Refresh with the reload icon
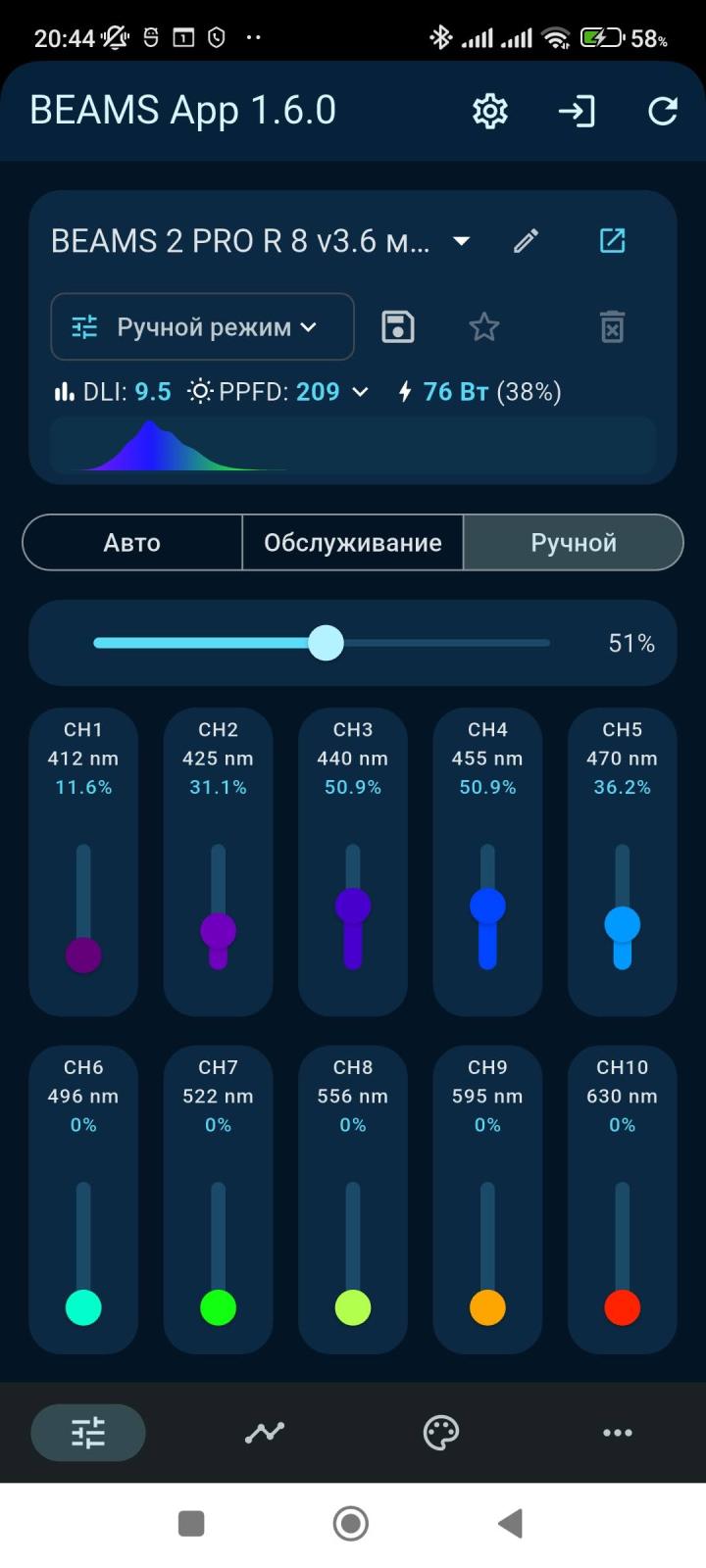 pyautogui.click(x=663, y=111)
